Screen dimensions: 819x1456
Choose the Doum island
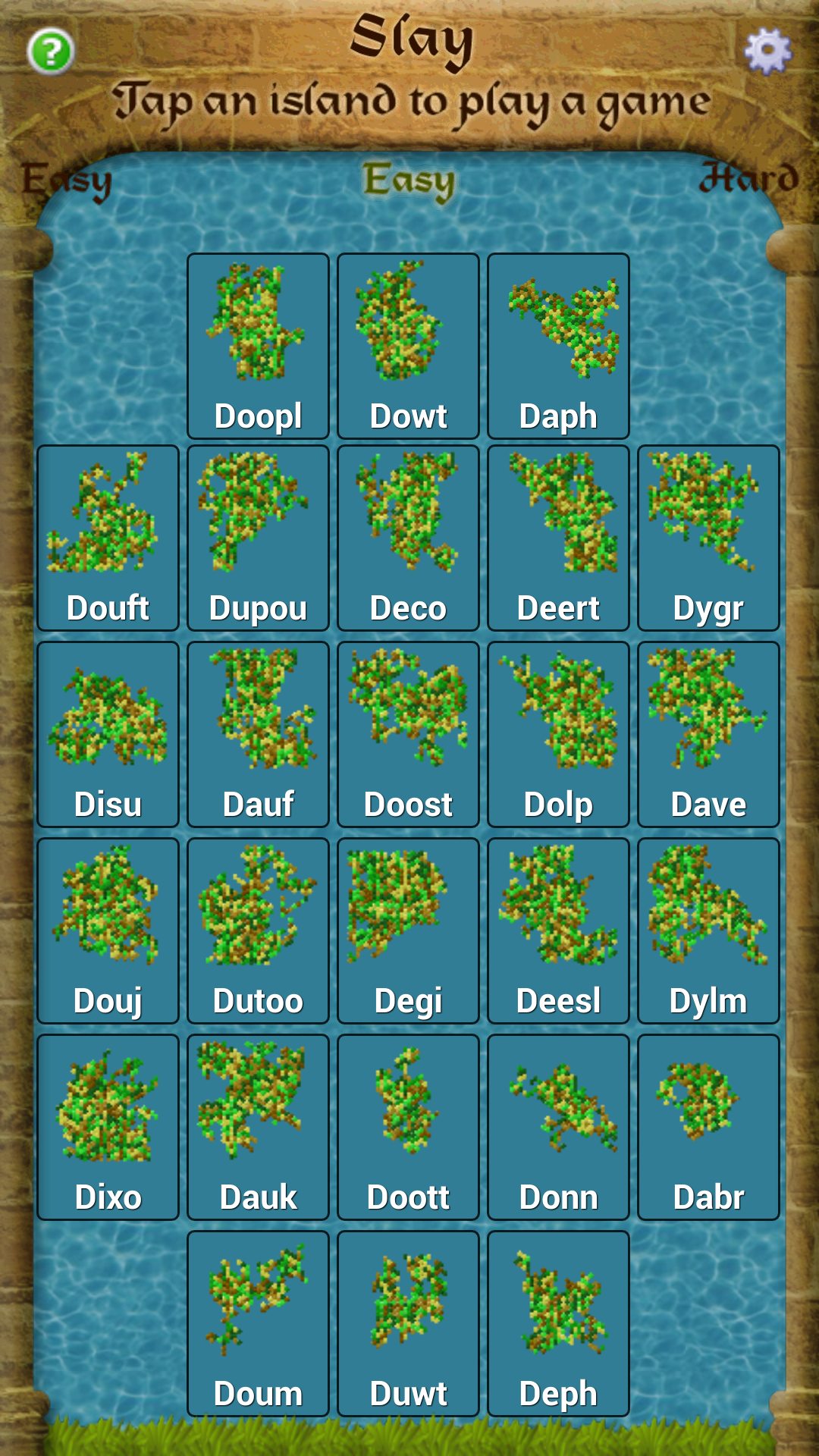[x=258, y=1323]
